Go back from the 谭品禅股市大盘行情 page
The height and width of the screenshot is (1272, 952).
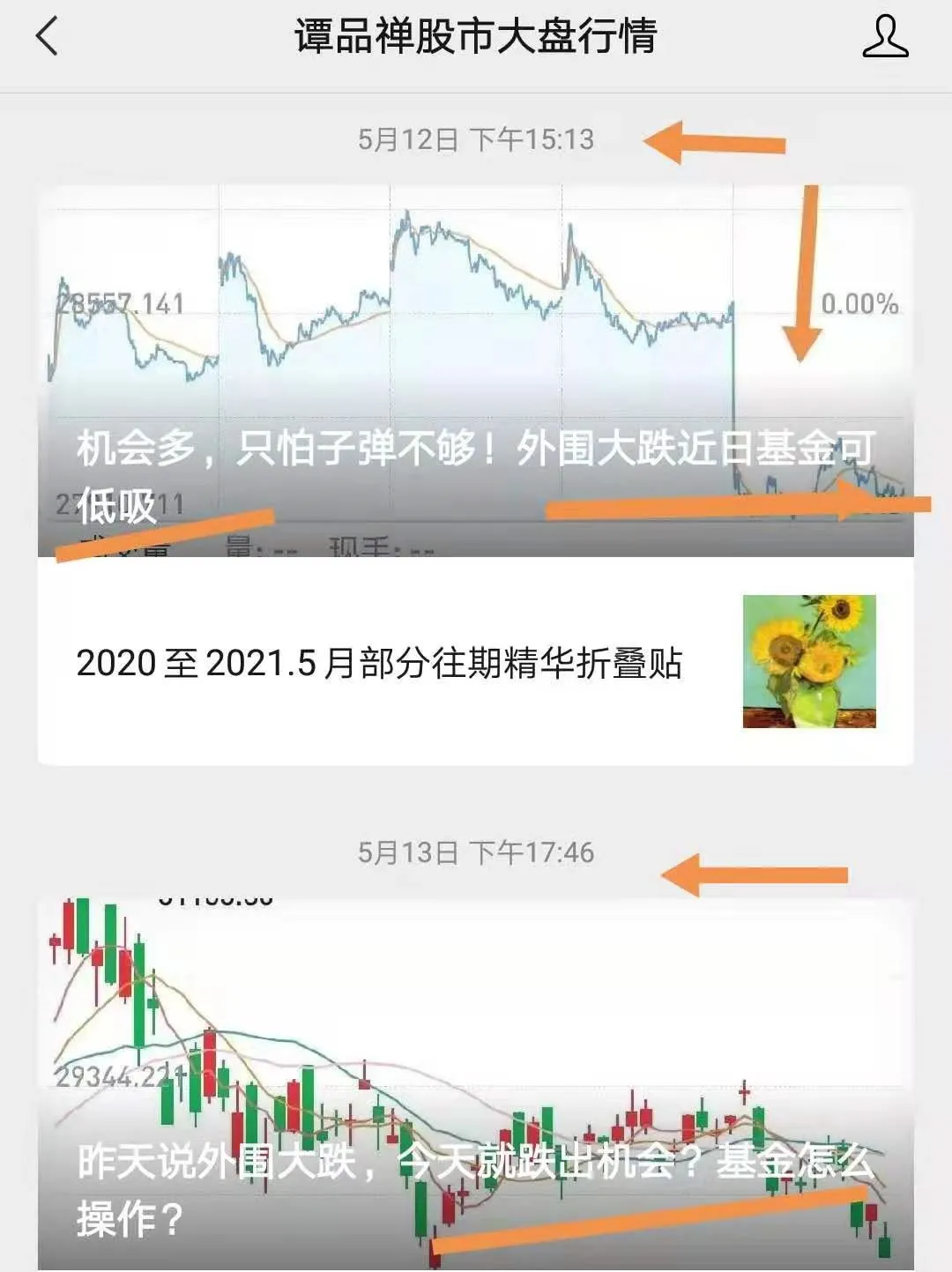[x=47, y=37]
